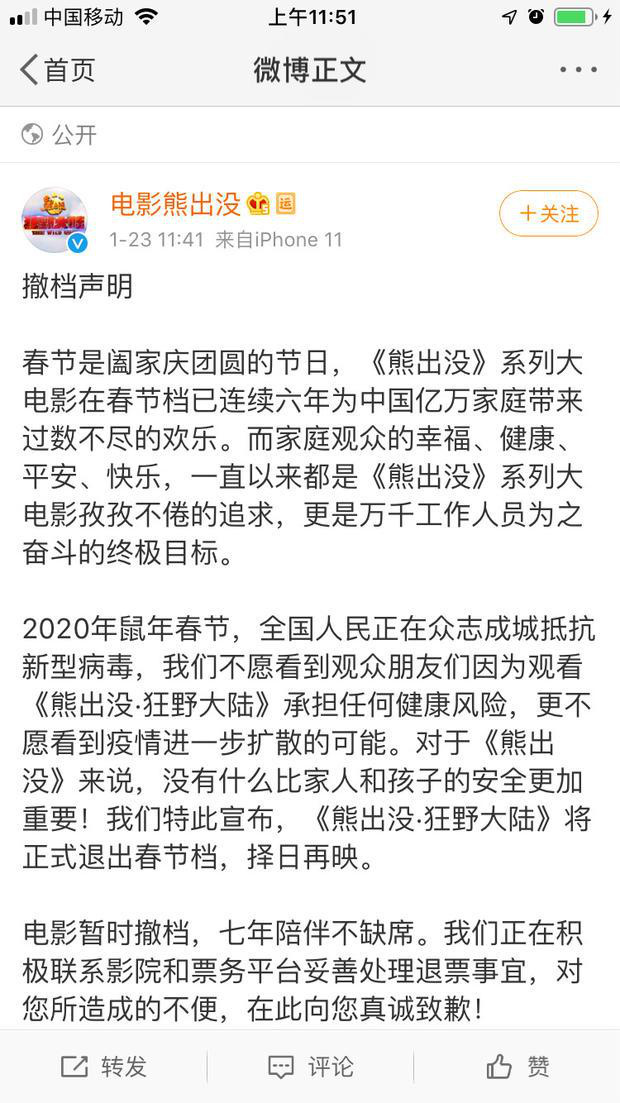The image size is (620, 1103).
Task: Open the 电影熊出没 account name
Action: click(x=176, y=203)
